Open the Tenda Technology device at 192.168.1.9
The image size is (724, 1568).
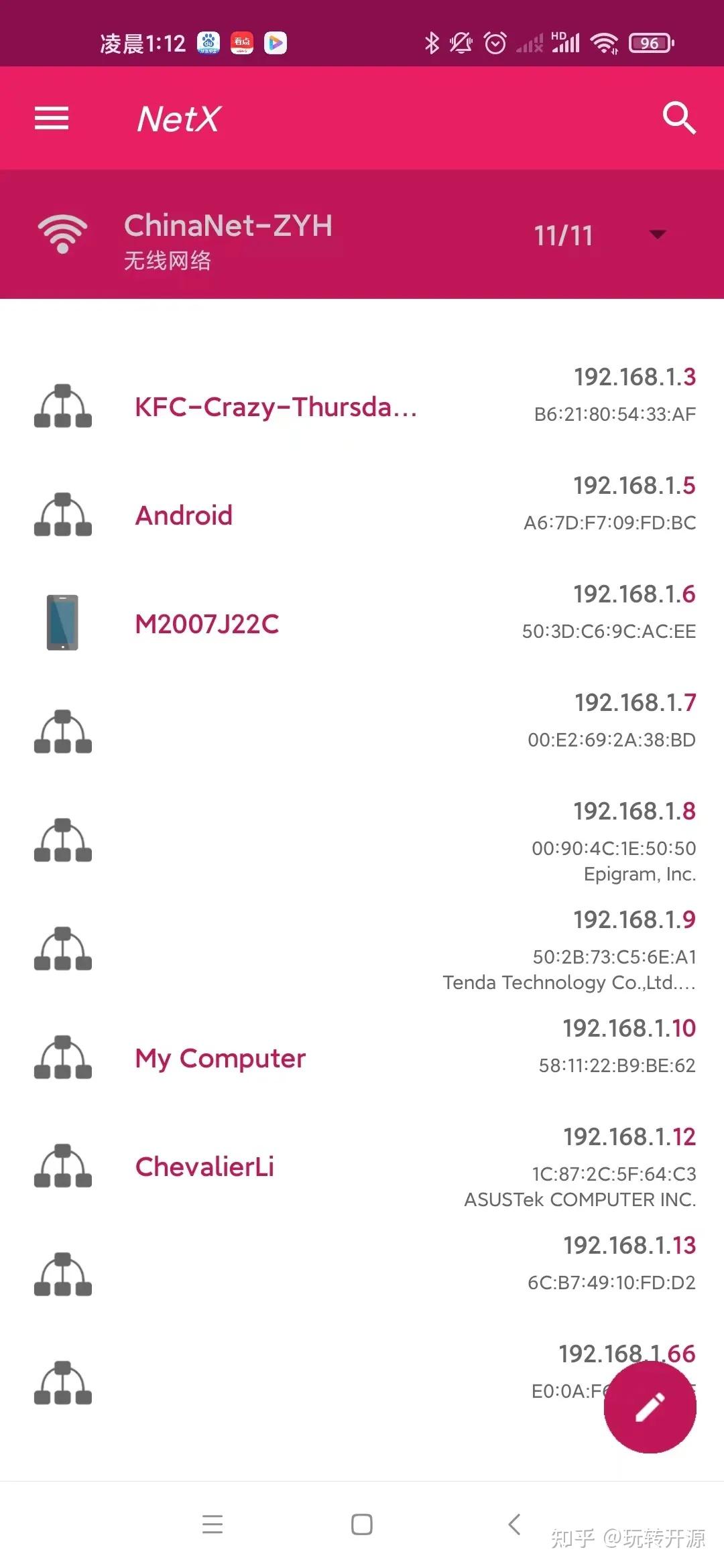(x=362, y=949)
